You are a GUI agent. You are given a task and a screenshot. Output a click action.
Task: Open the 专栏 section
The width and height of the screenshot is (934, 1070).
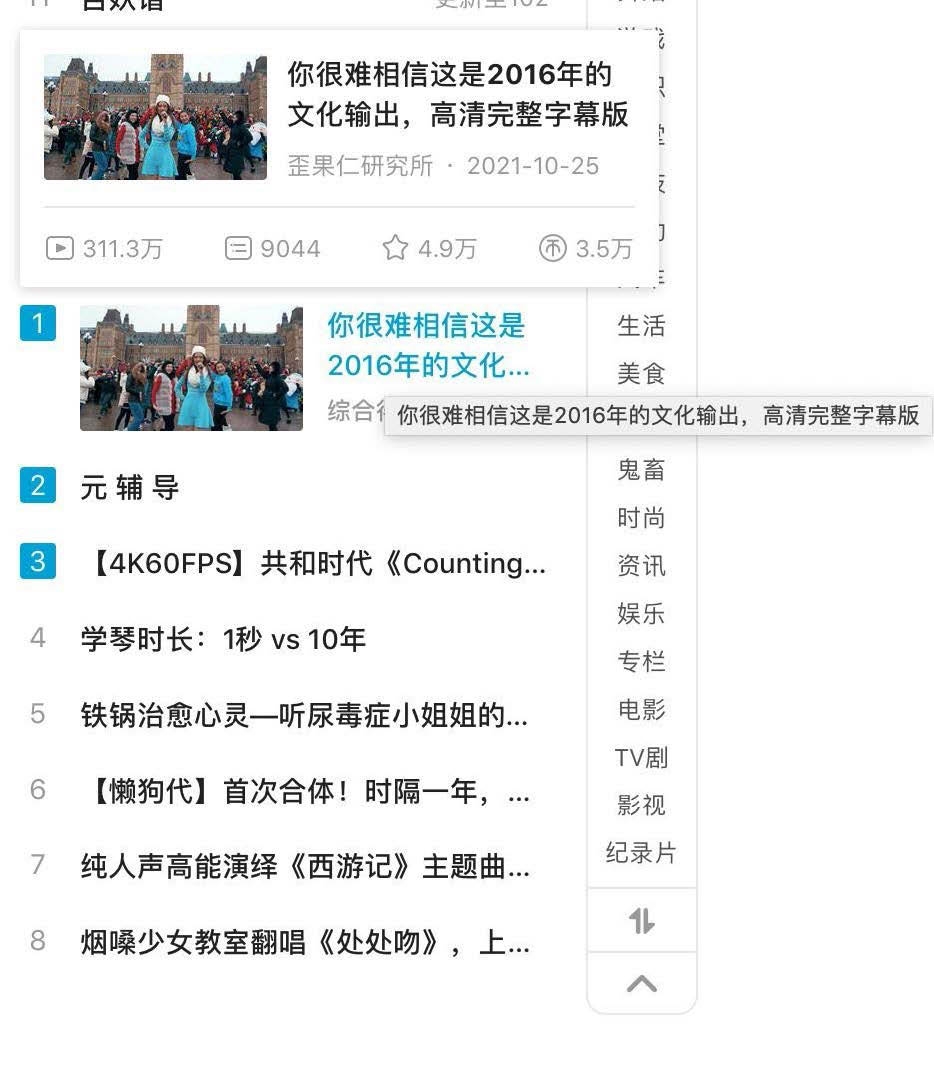pos(641,662)
